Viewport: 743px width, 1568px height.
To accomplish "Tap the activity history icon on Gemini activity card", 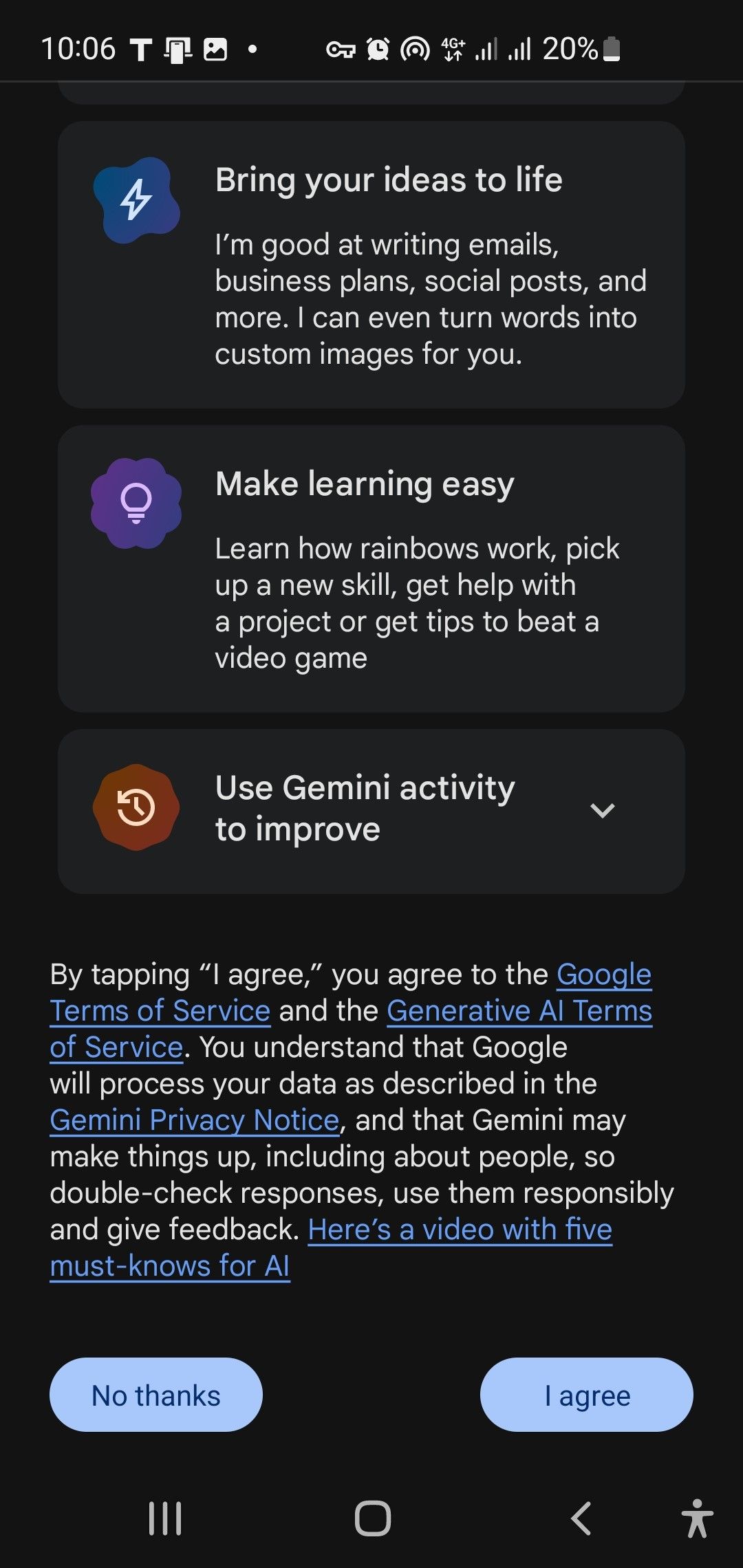I will (136, 808).
